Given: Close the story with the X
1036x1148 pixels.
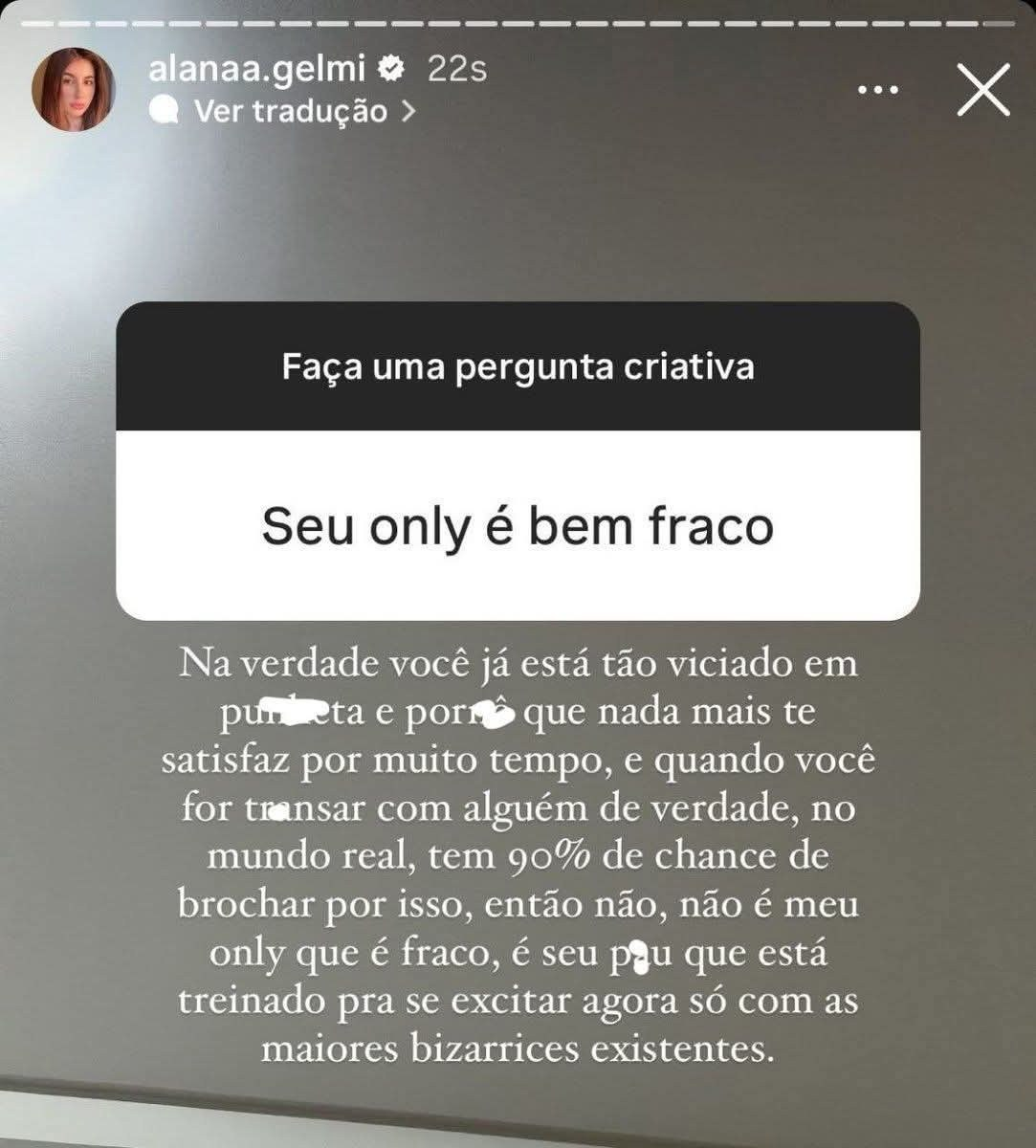Looking at the screenshot, I should pos(983,90).
